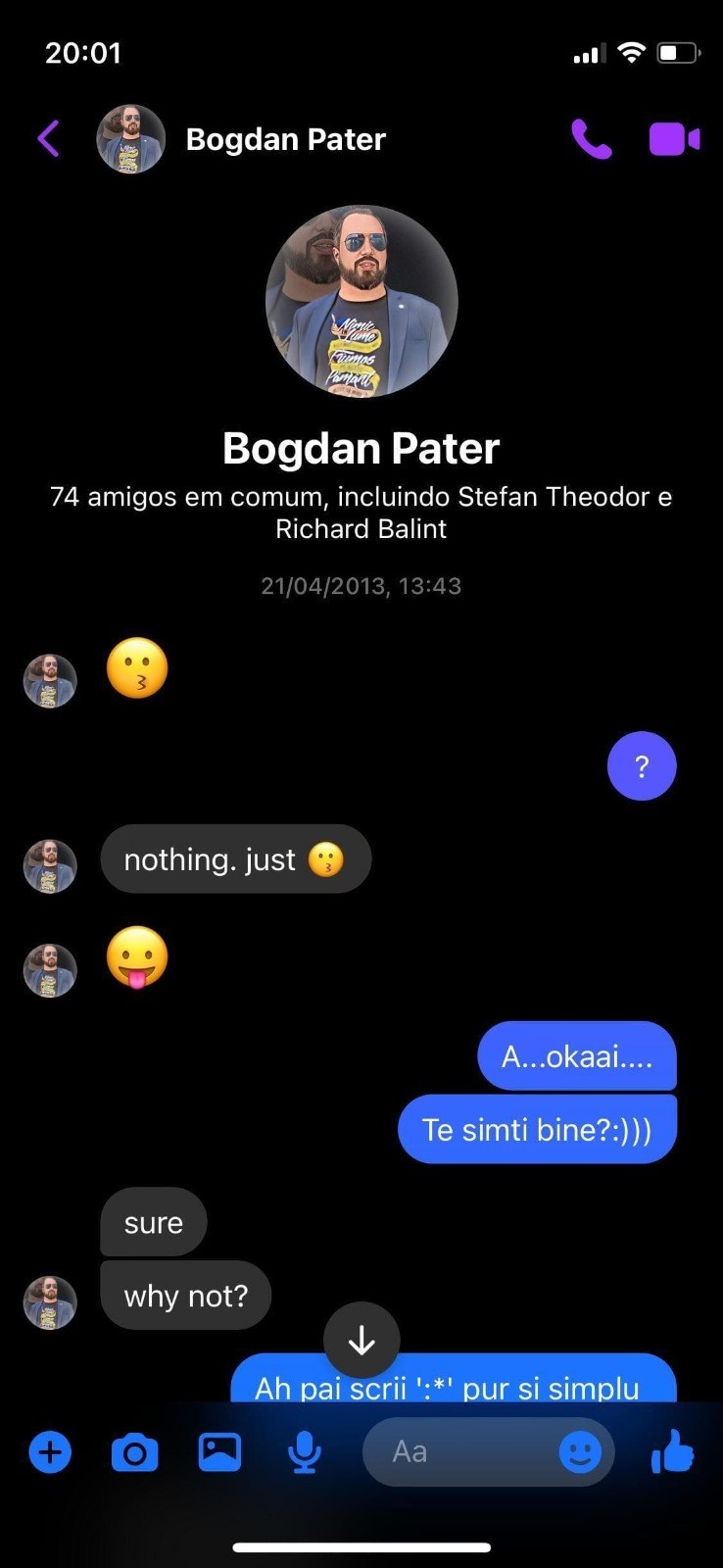Viewport: 723px width, 1568px height.
Task: Open the emoji and sticker picker
Action: click(581, 1452)
